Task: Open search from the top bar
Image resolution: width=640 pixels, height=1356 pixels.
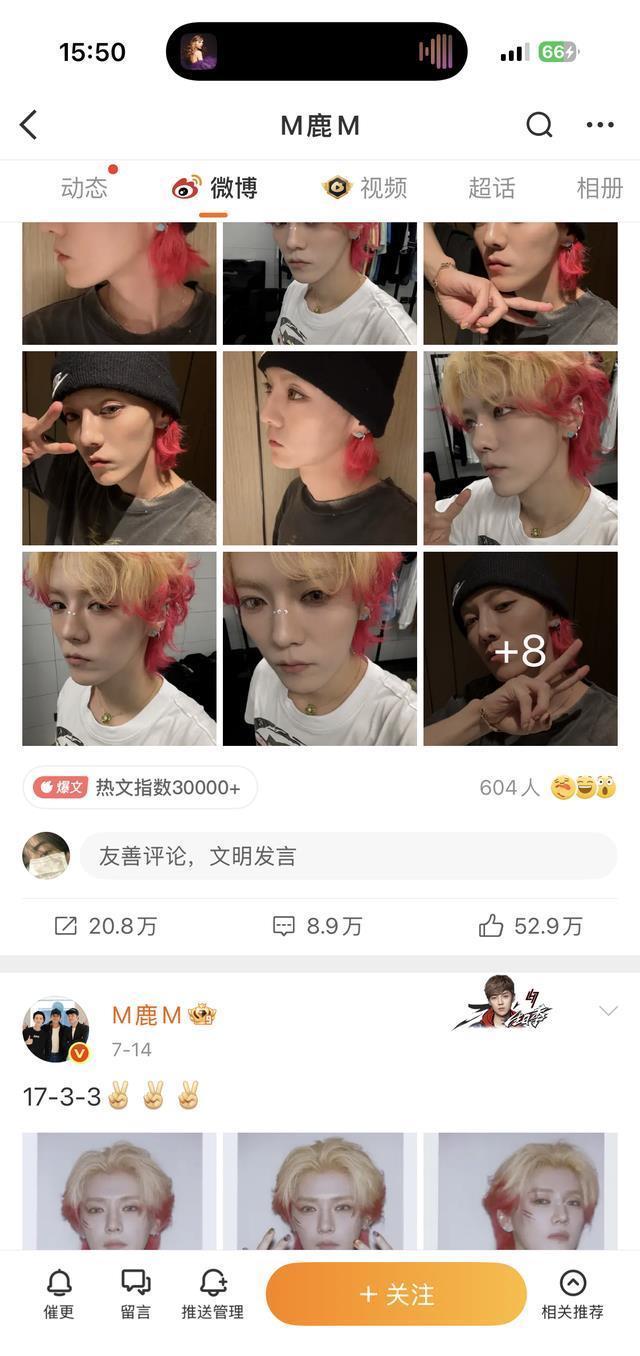Action: click(x=539, y=125)
